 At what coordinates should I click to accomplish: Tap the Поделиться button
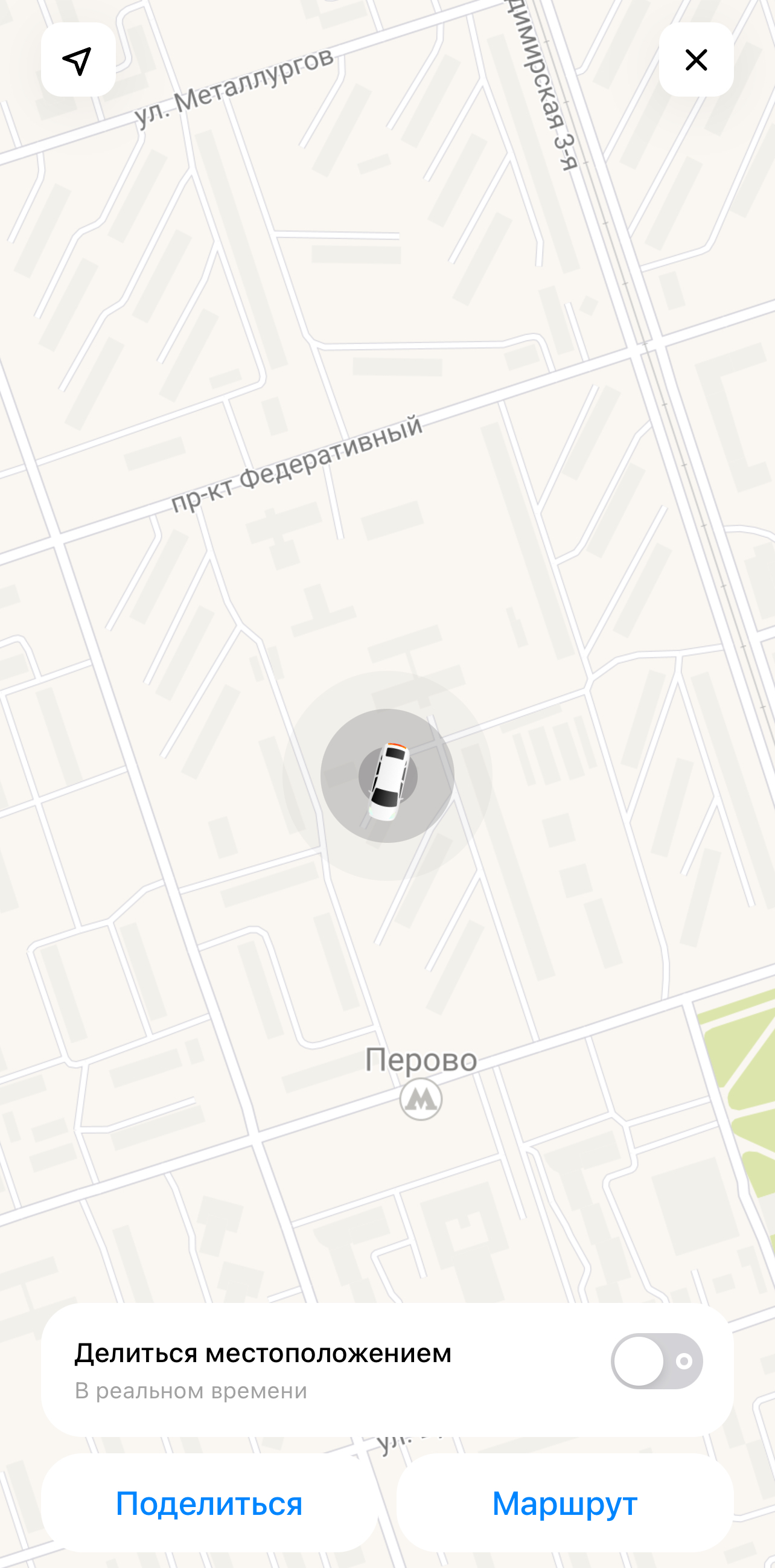[x=209, y=1503]
